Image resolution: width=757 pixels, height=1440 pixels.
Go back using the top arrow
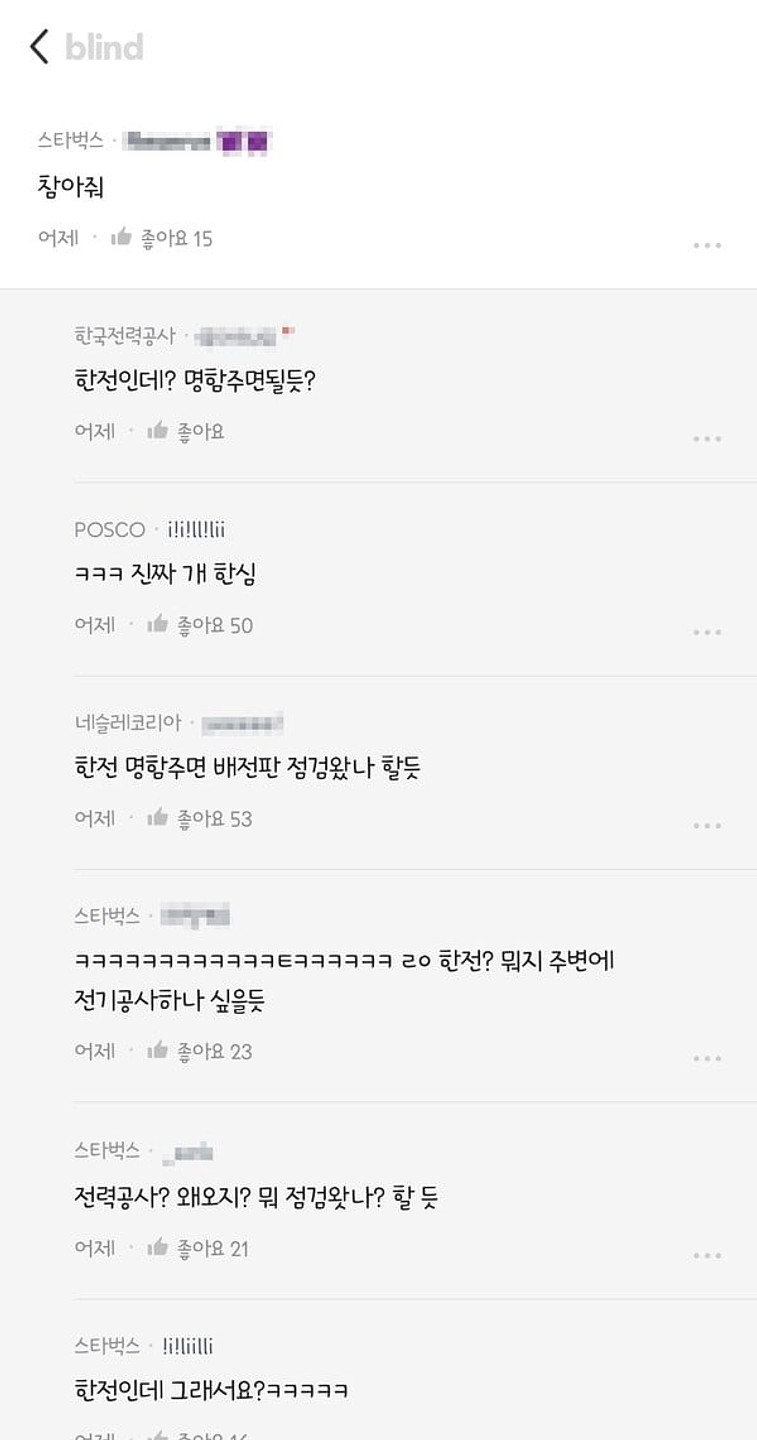[x=40, y=47]
